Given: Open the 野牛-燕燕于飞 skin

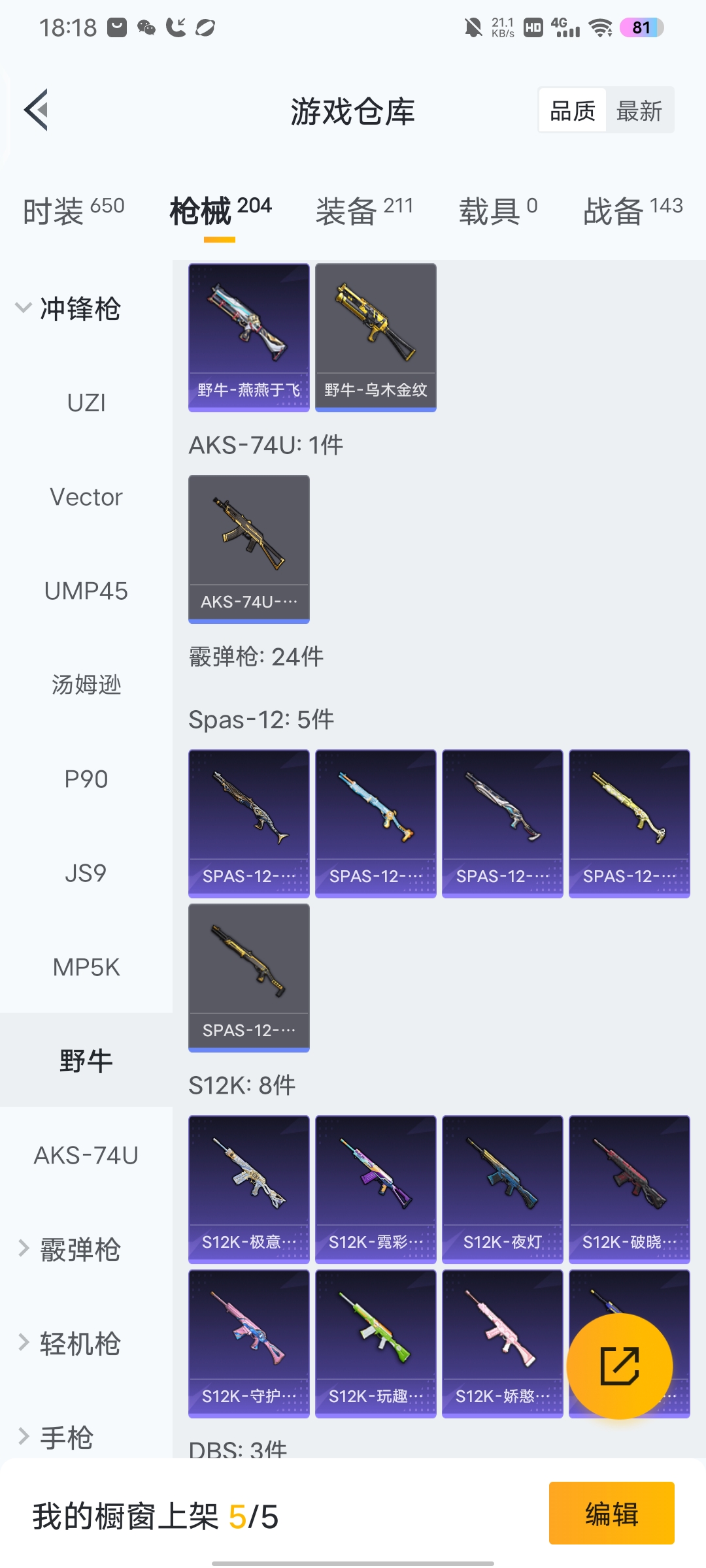Looking at the screenshot, I should 248,337.
